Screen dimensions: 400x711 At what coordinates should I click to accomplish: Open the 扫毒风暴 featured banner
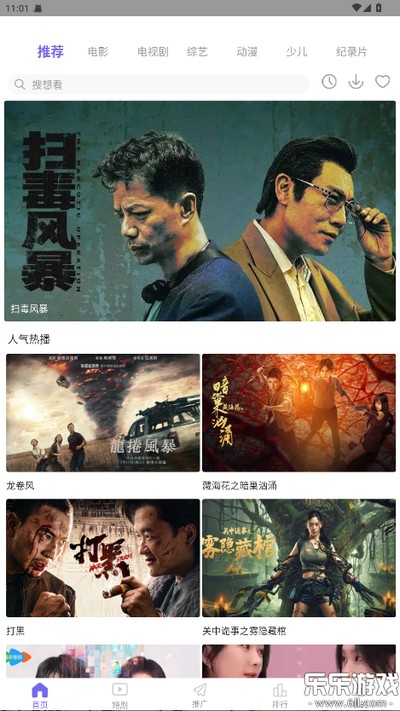pos(200,211)
